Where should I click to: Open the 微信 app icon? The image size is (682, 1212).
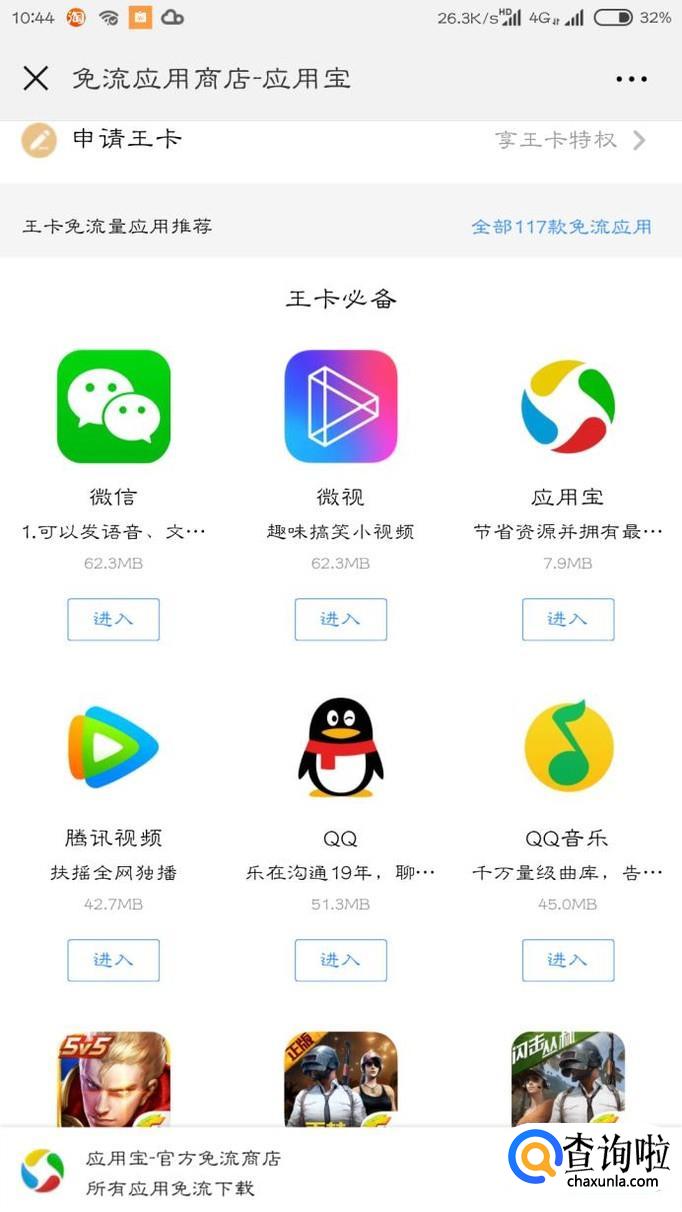coord(113,406)
